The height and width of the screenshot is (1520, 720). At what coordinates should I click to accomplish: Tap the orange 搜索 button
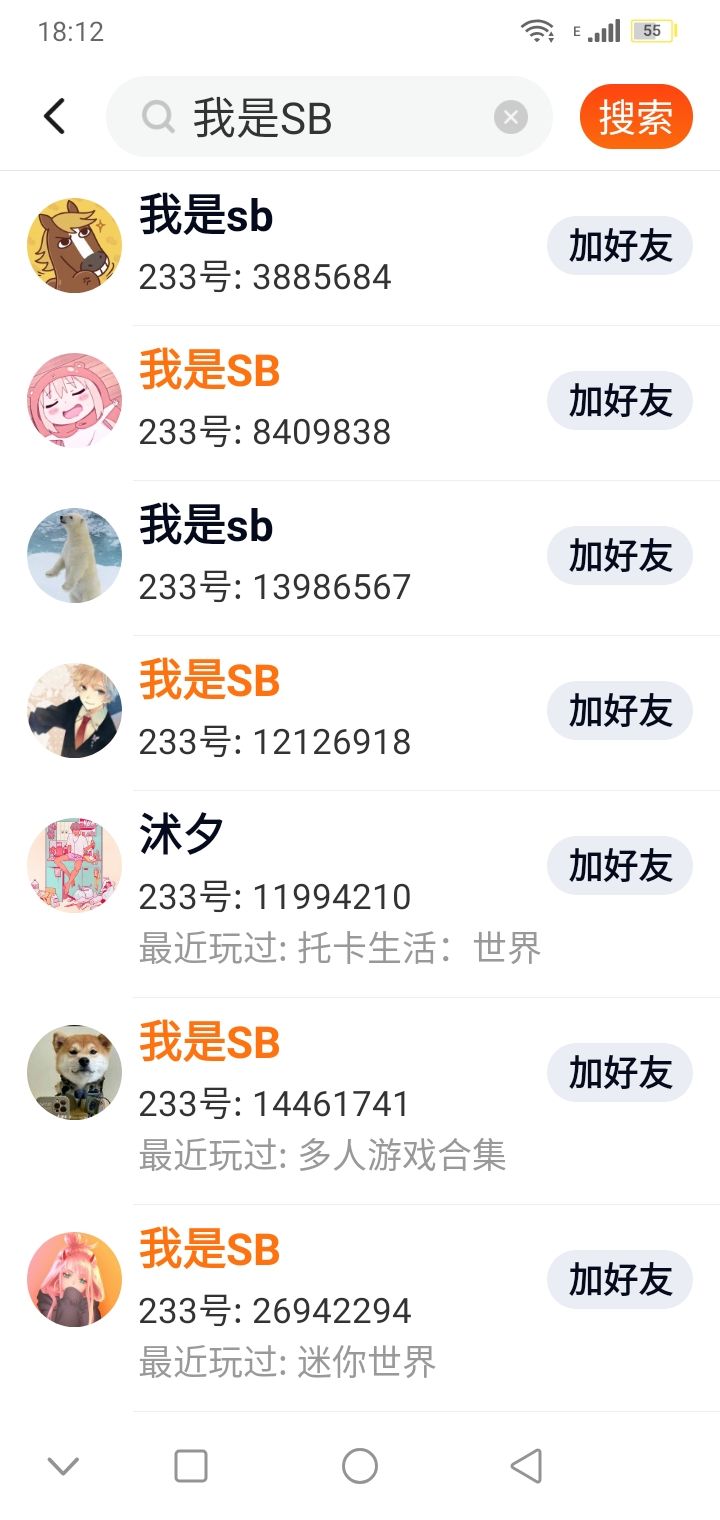click(x=635, y=117)
